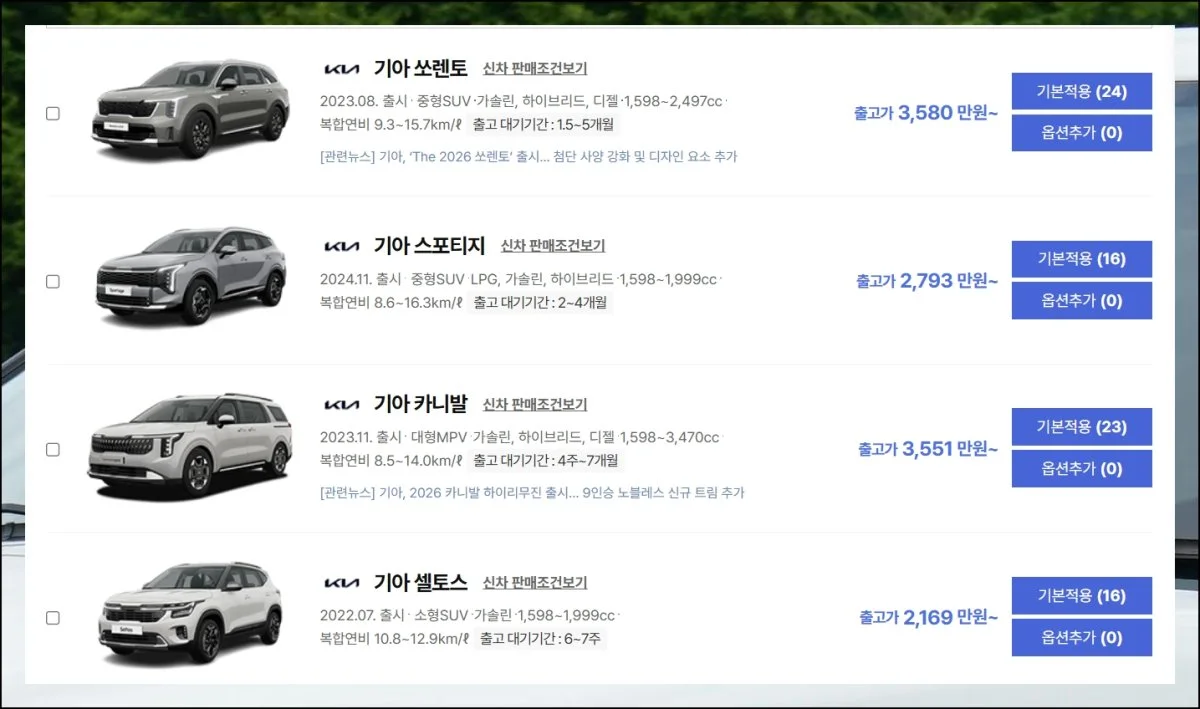Open 신차 판매조건보기 for 기아 셀토스
Viewport: 1200px width, 709px height.
(x=534, y=583)
